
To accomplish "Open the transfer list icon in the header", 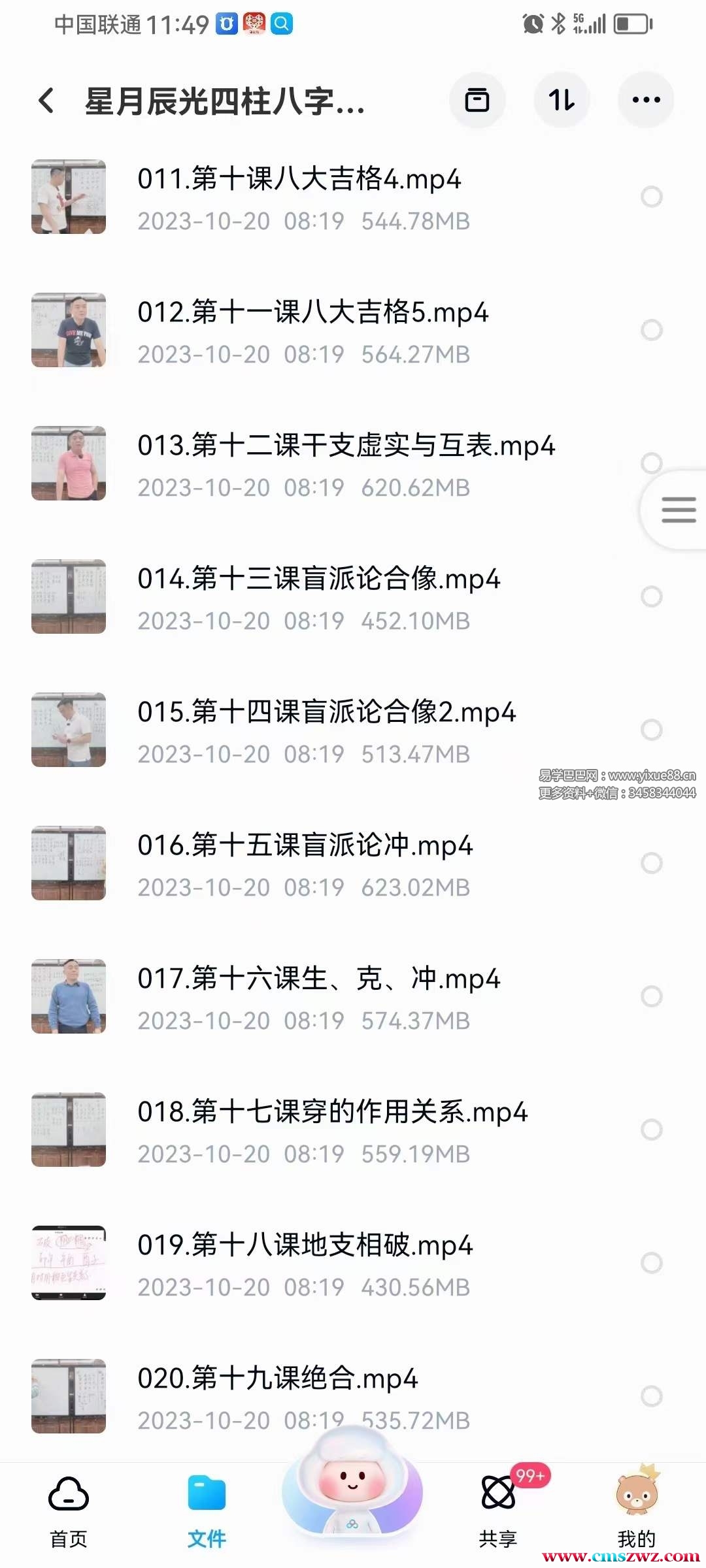I will click(x=477, y=100).
